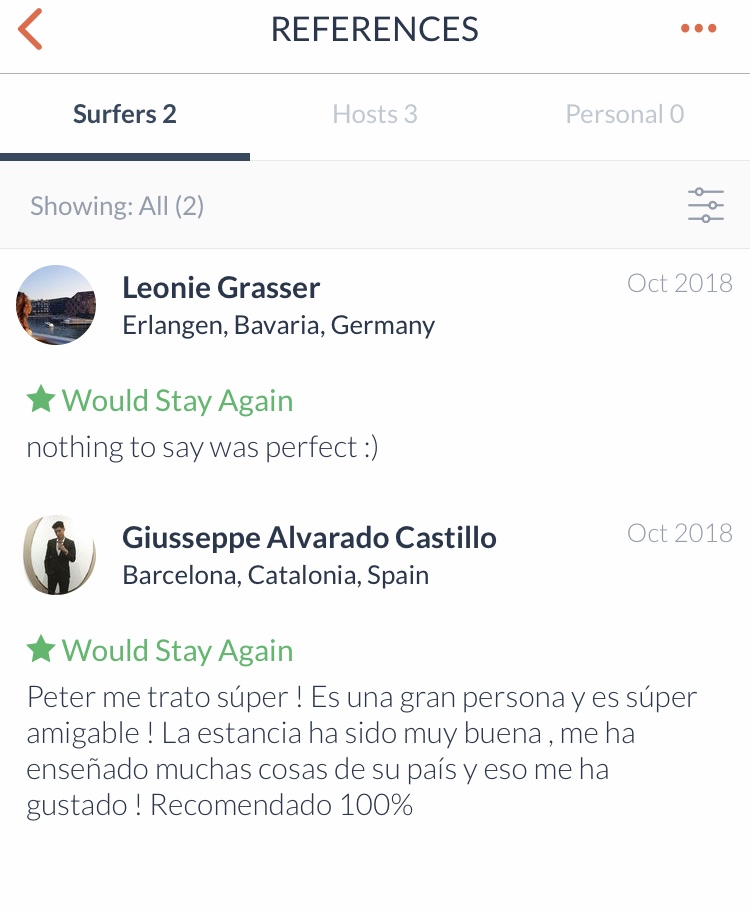This screenshot has width=750, height=914.
Task: Open the reference filter sliders icon
Action: coord(705,205)
